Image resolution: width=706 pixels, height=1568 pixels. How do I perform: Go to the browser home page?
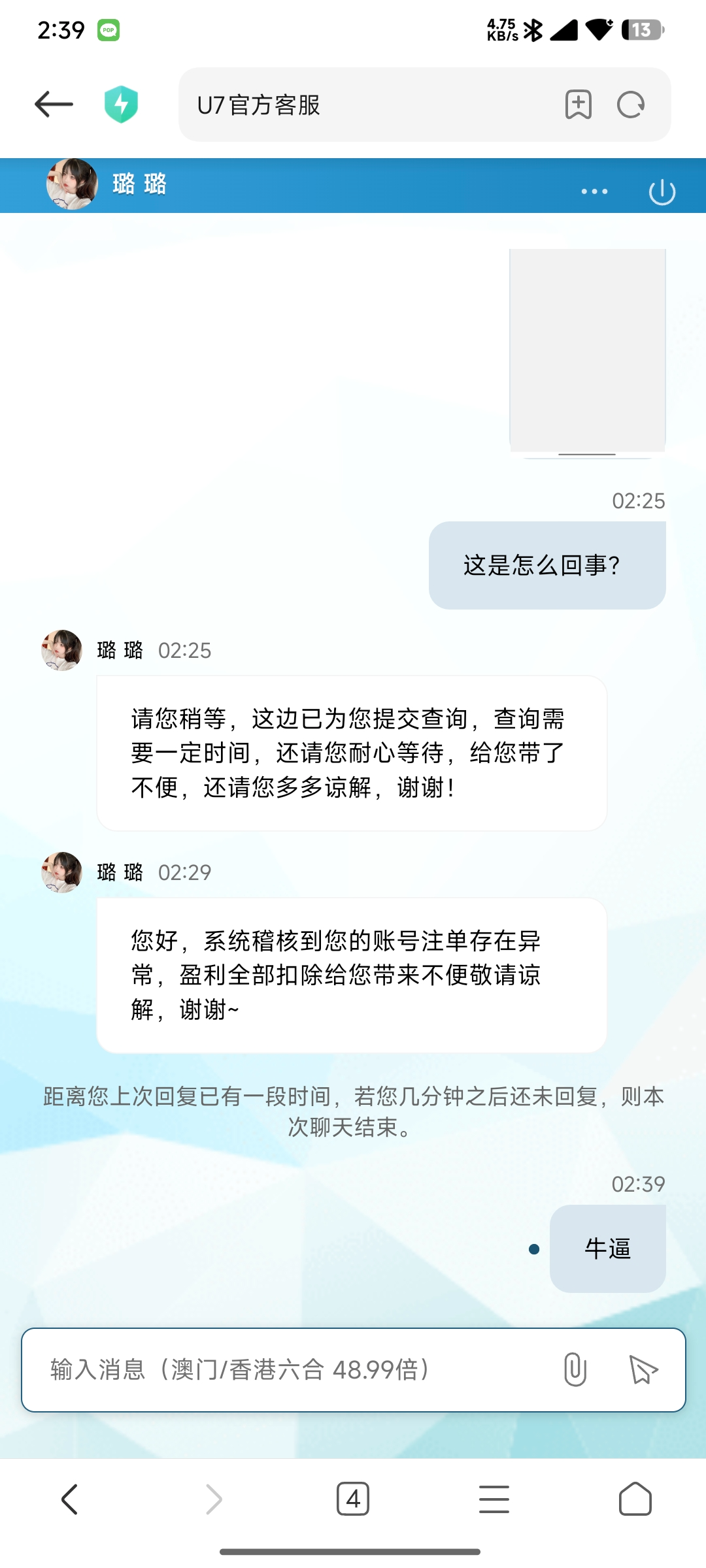tap(635, 1499)
